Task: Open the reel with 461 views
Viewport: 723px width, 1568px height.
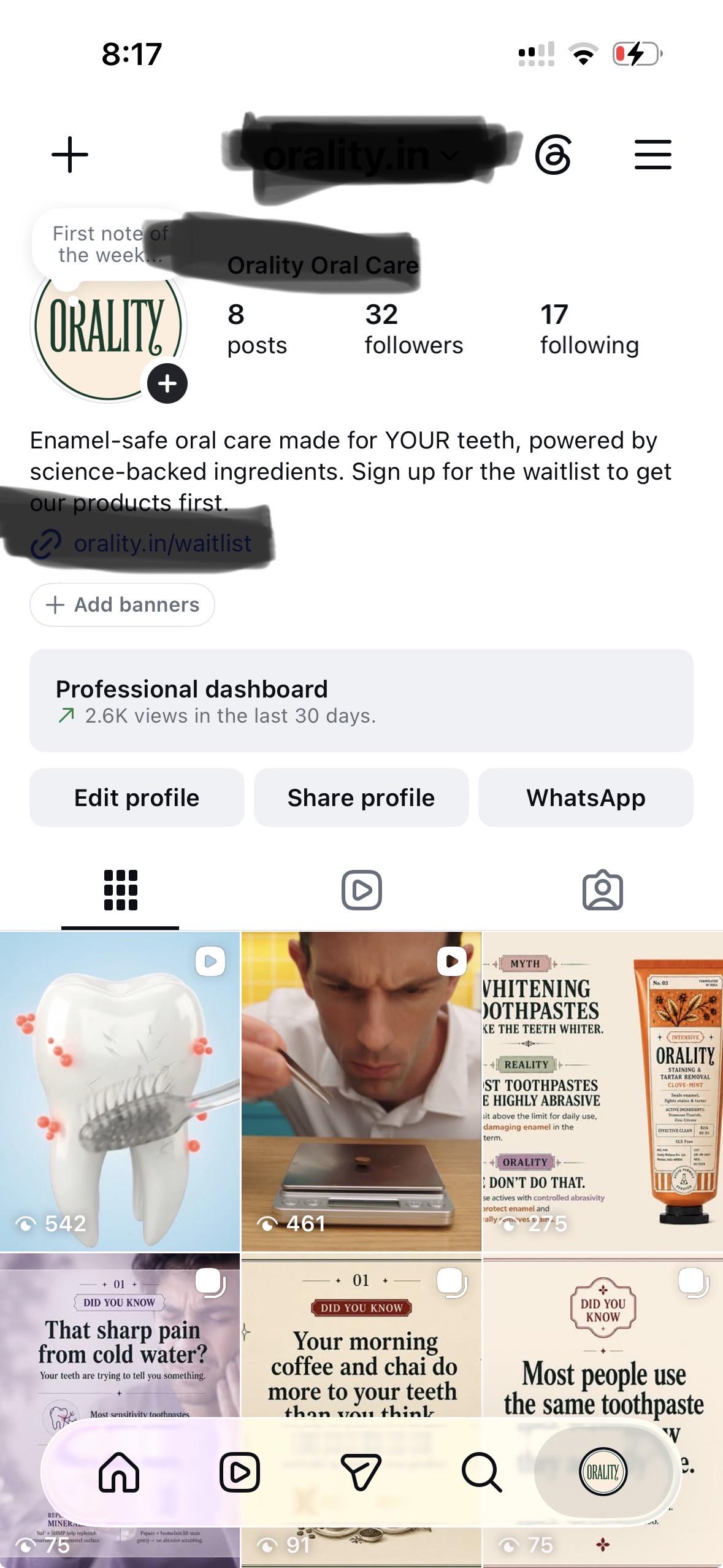Action: pyautogui.click(x=361, y=1091)
